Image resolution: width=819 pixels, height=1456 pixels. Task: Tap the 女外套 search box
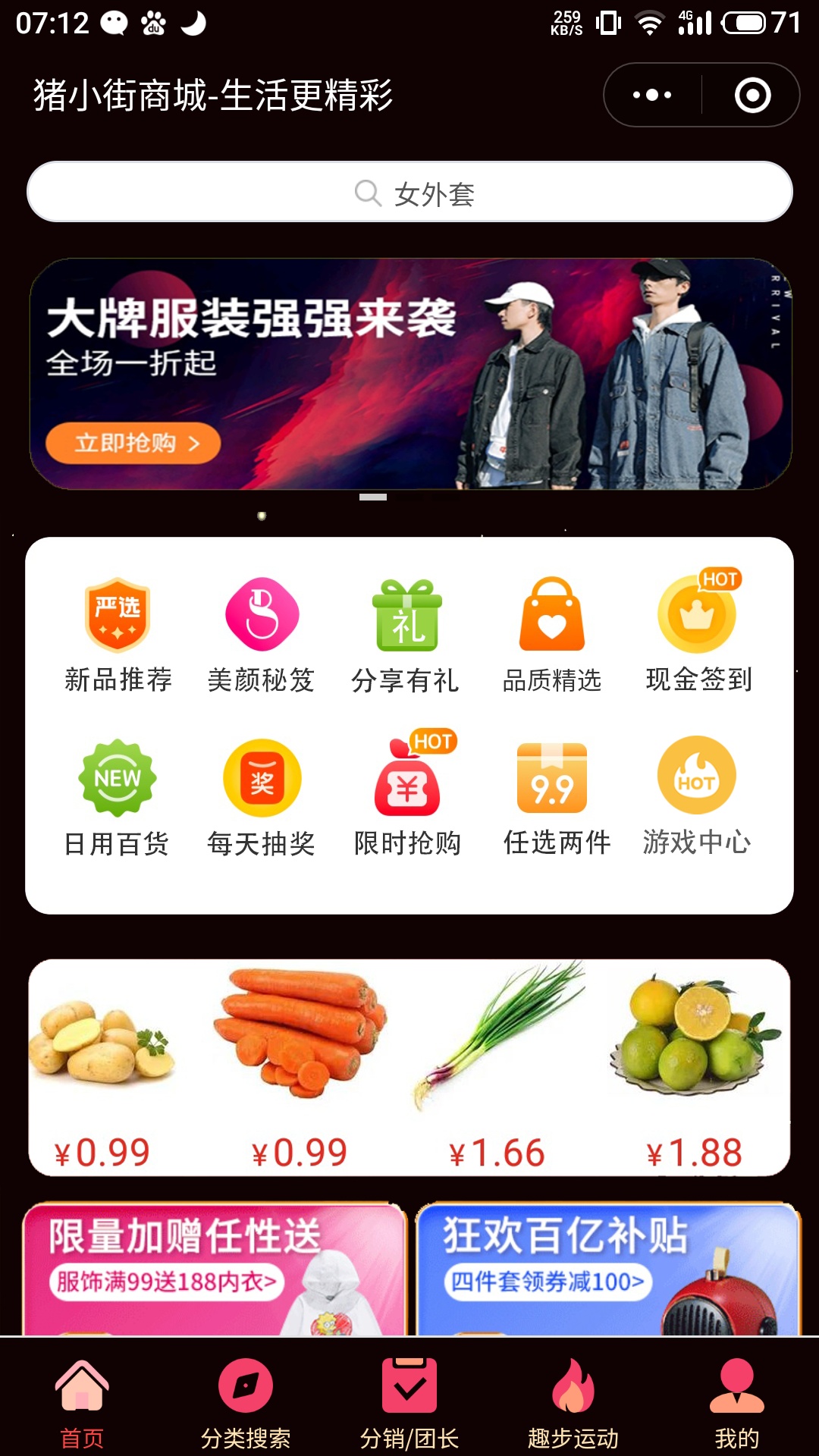coord(409,192)
